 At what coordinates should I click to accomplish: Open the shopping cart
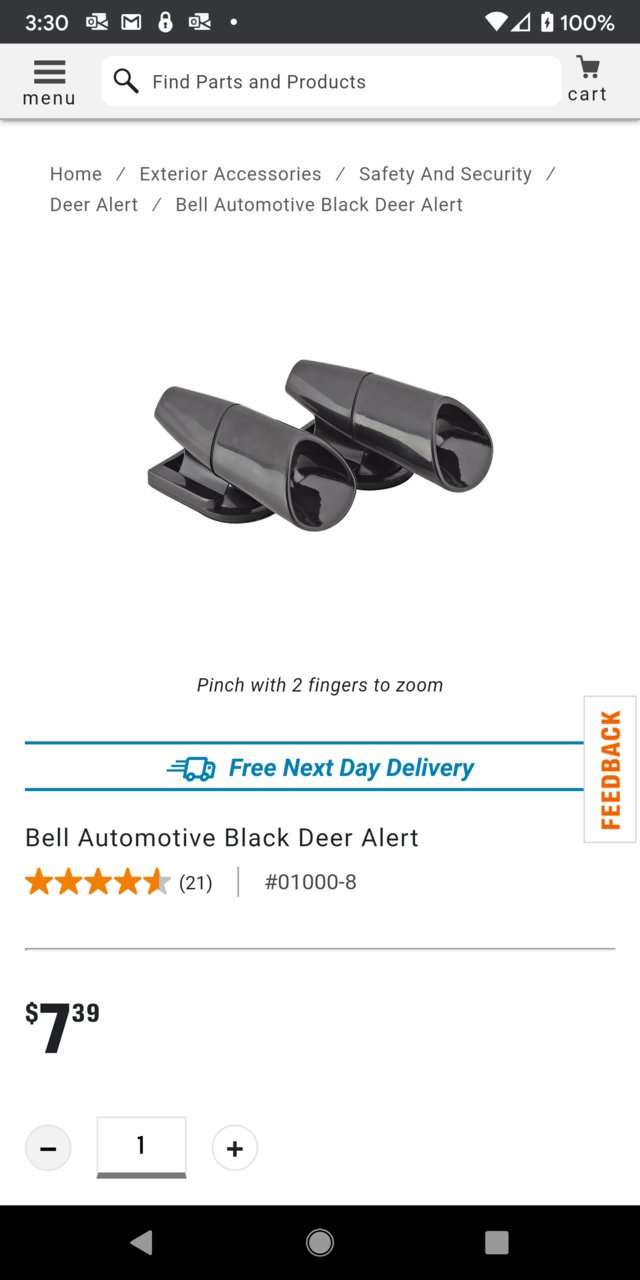pos(587,80)
